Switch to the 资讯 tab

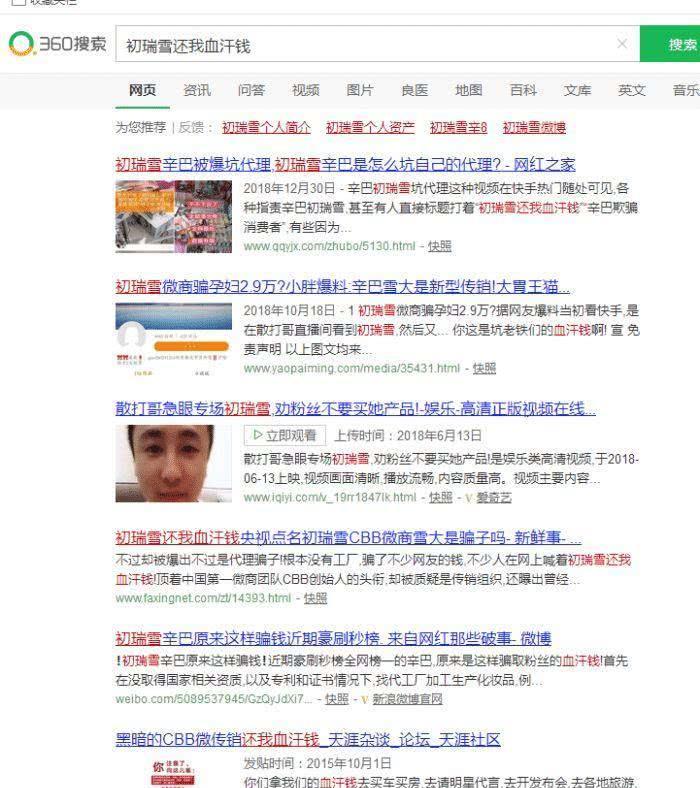click(x=196, y=90)
